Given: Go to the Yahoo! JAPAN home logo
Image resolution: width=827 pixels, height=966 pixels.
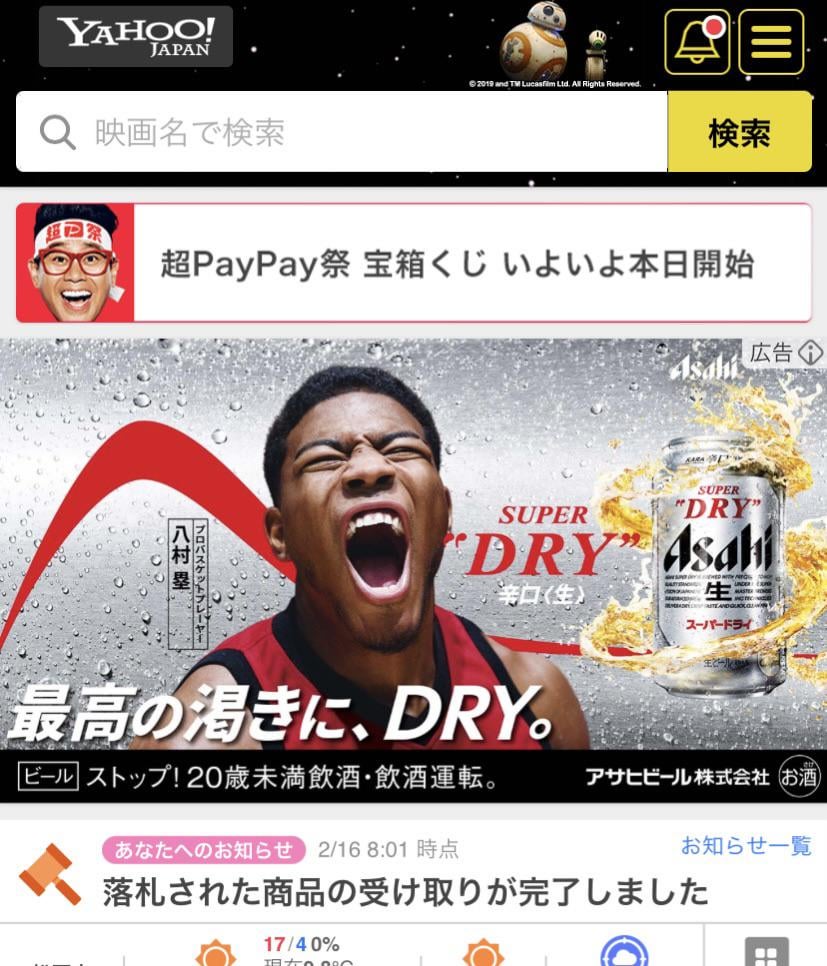Looking at the screenshot, I should point(136,37).
